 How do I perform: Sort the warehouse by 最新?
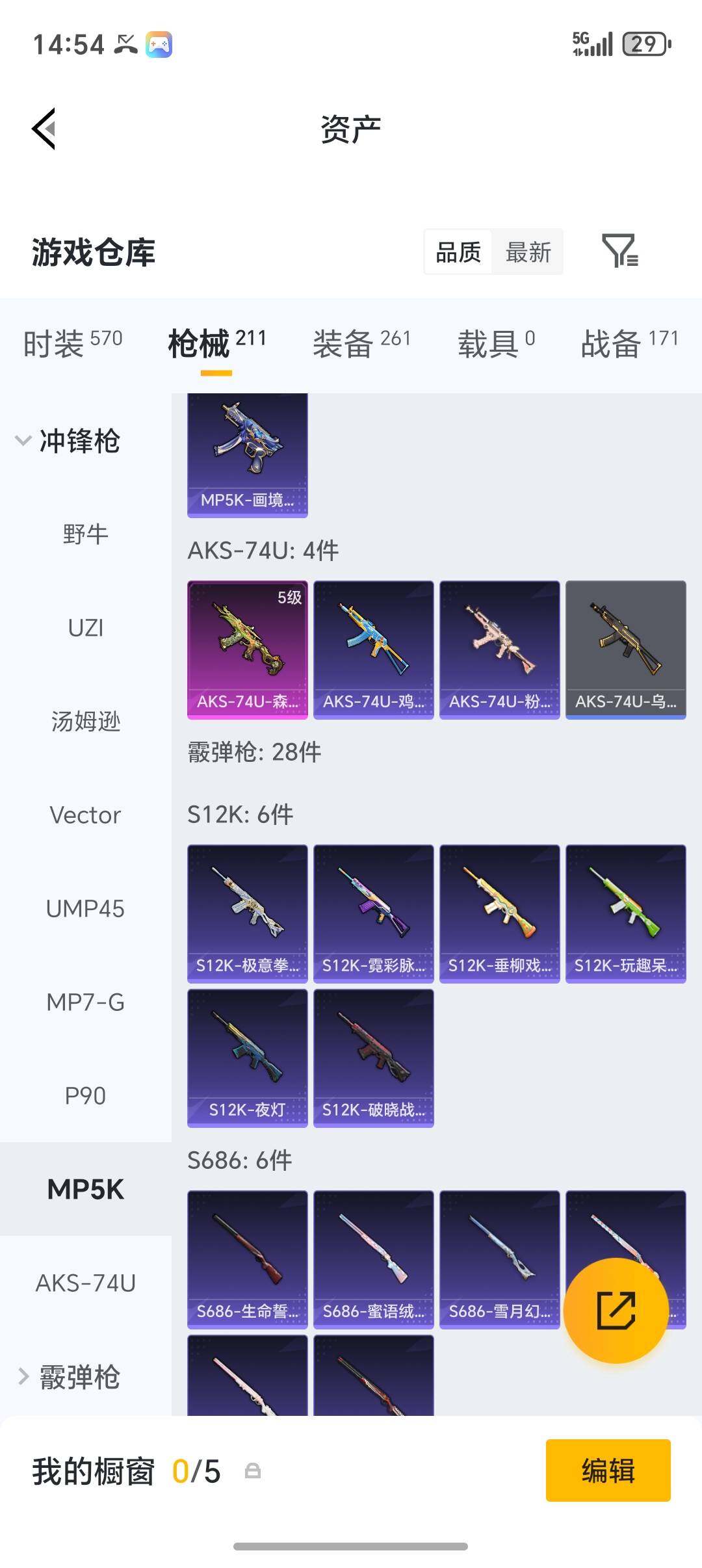pos(528,252)
